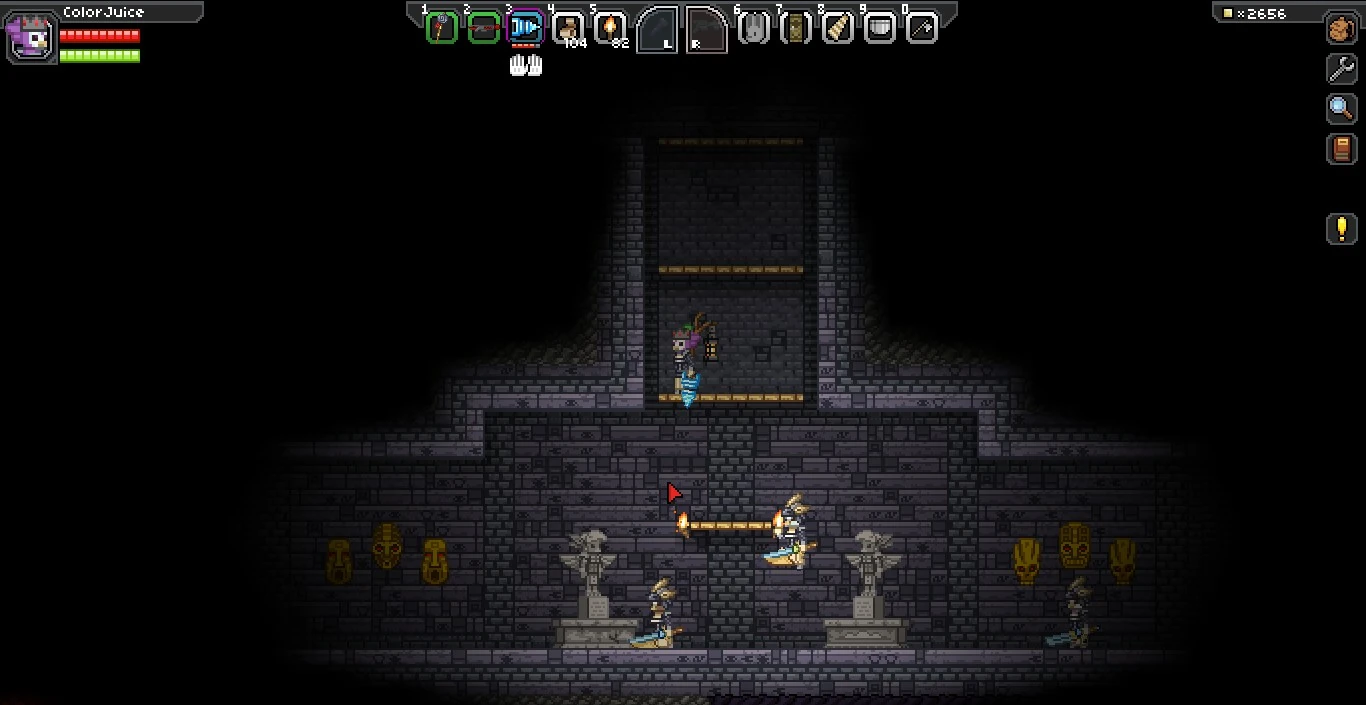Select hotbar slot 8 item
Image resolution: width=1366 pixels, height=705 pixels.
coord(837,28)
